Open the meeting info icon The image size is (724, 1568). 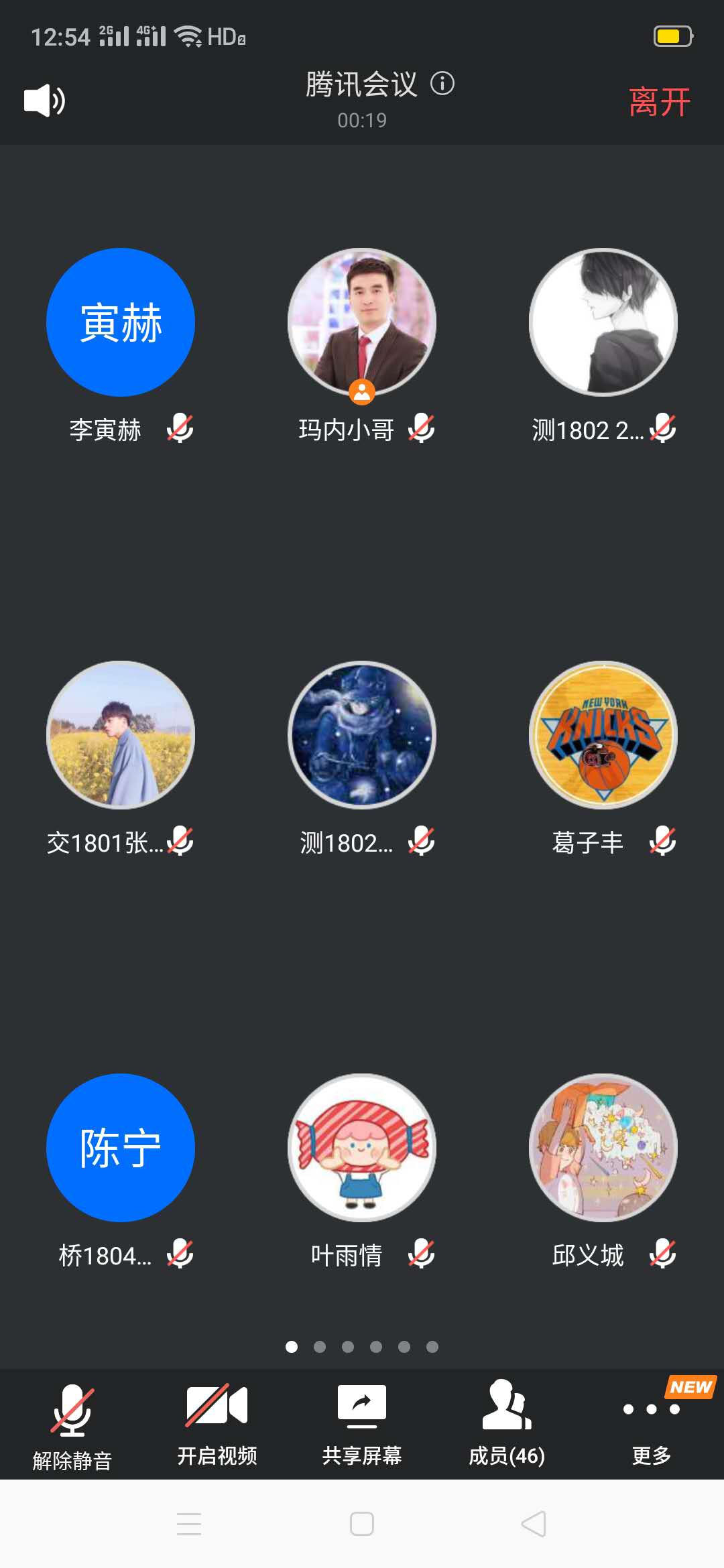[x=442, y=84]
